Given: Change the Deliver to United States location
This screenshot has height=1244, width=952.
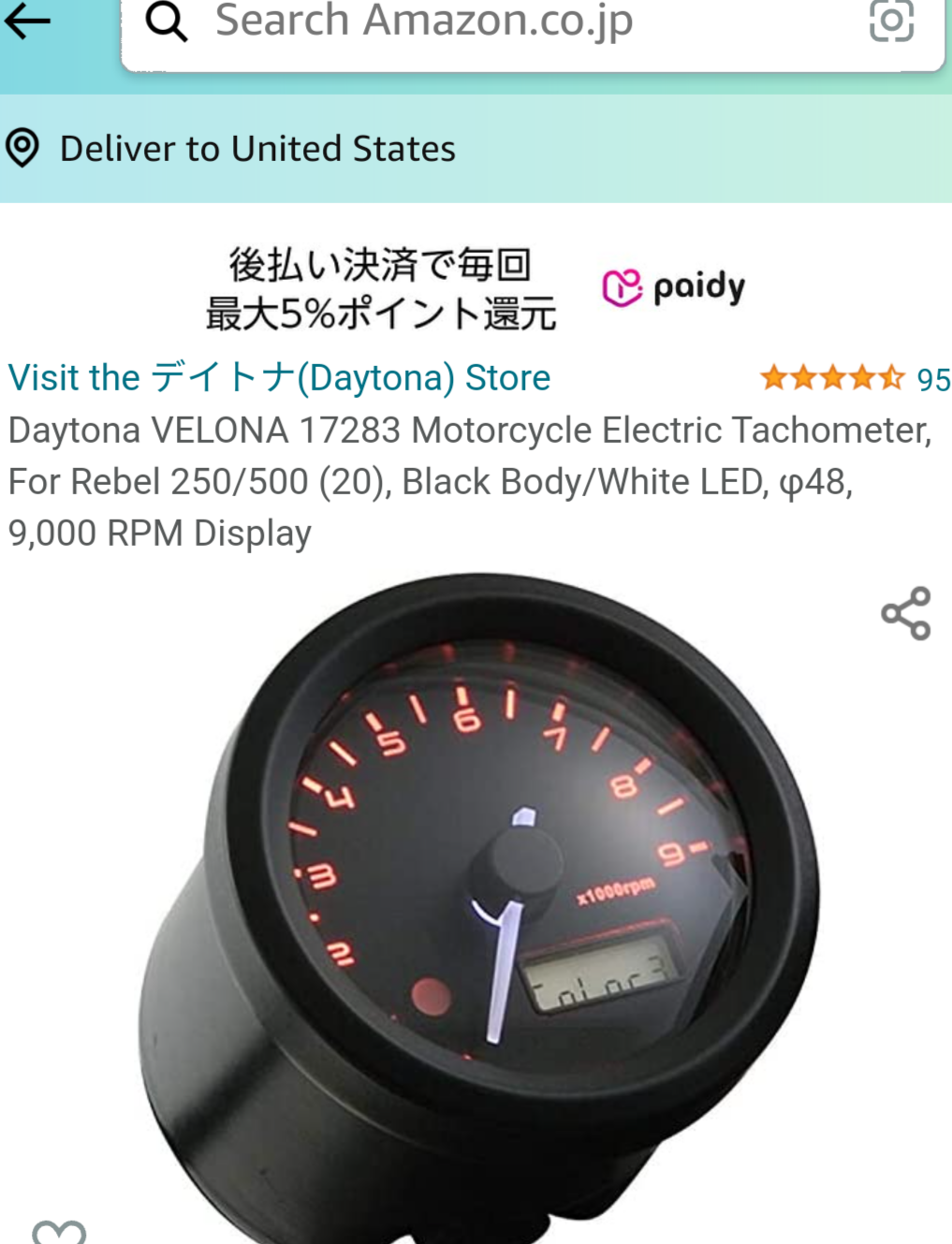Looking at the screenshot, I should (257, 149).
